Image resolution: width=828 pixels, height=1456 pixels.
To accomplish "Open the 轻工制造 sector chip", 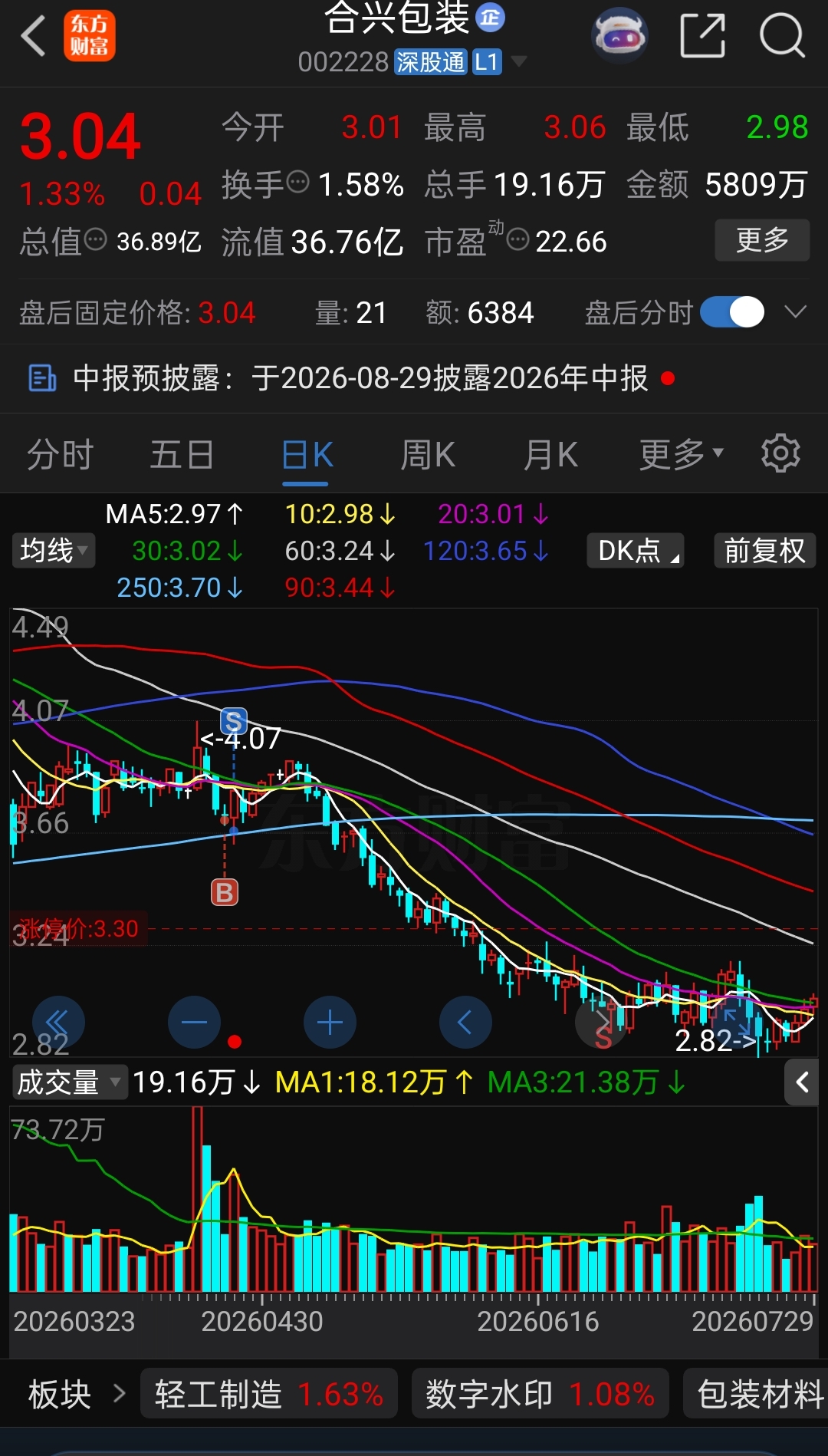I will (x=268, y=1394).
